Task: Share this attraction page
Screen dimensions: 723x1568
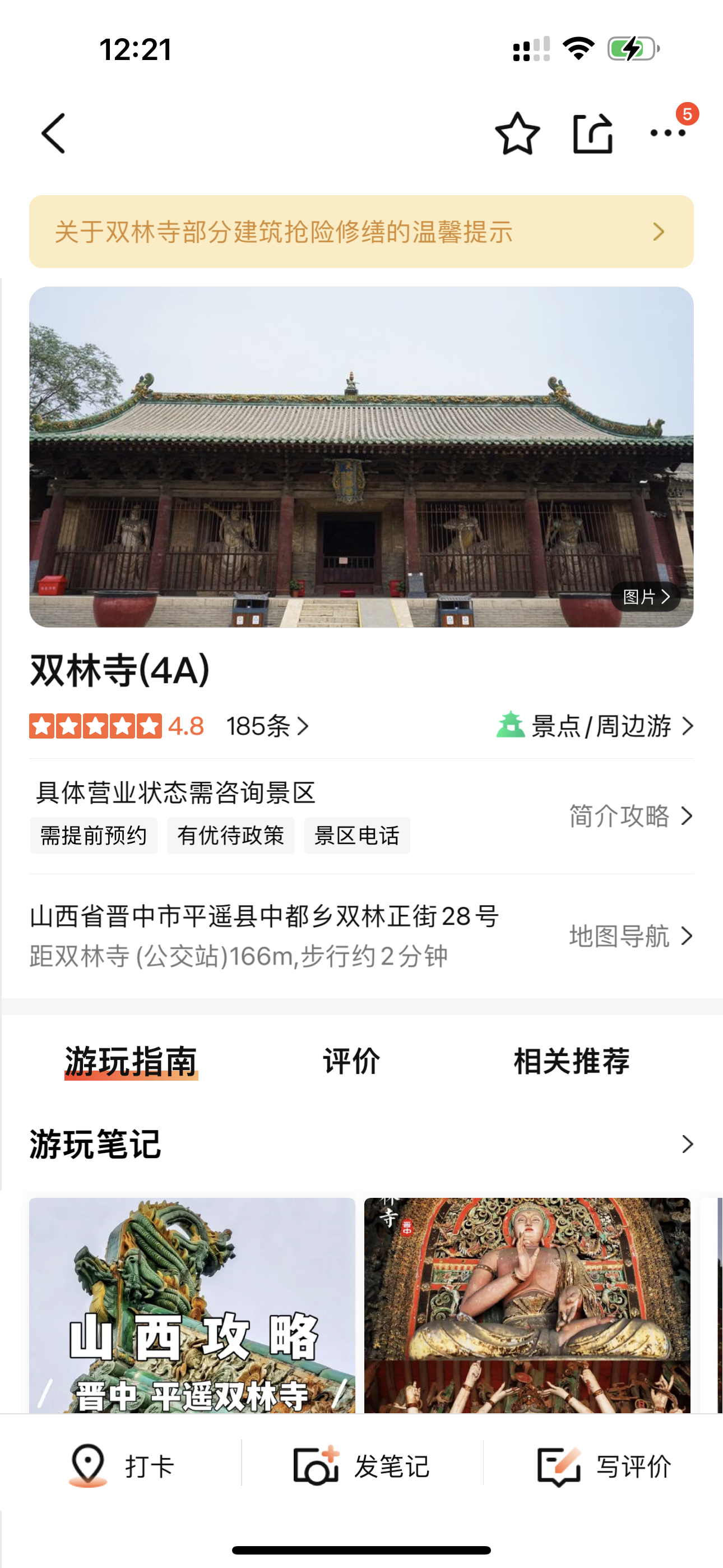Action: pos(592,133)
